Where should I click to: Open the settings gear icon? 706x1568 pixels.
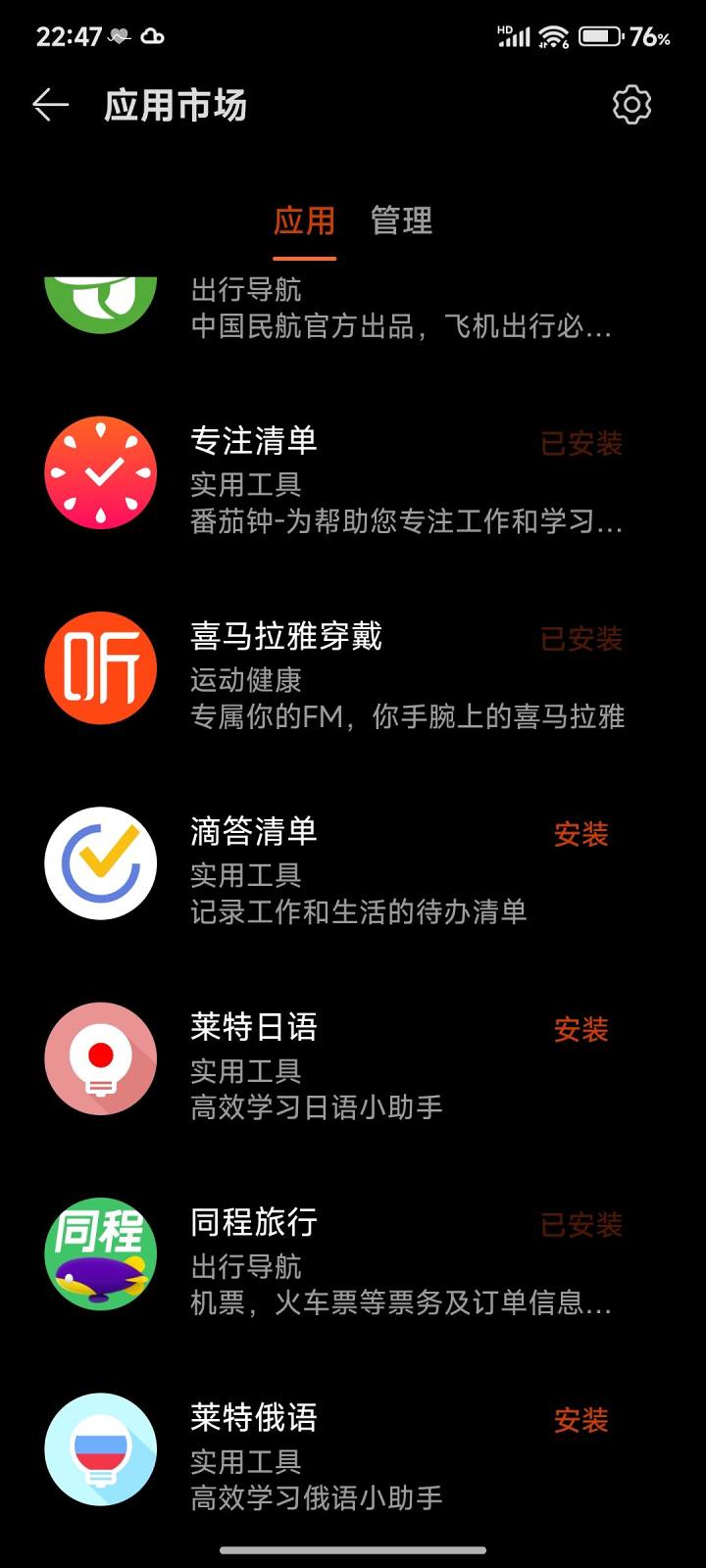click(631, 105)
